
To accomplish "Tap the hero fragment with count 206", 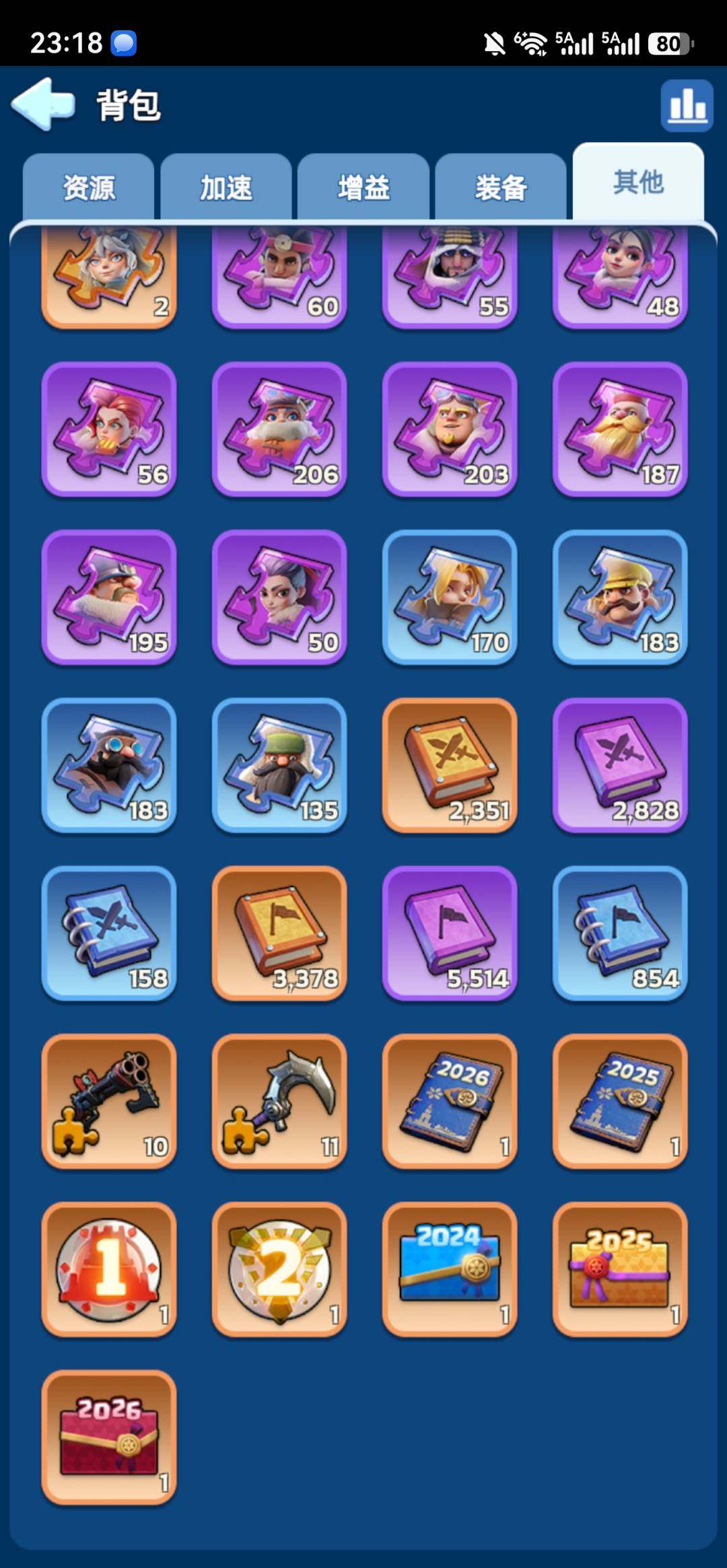I will [x=279, y=429].
